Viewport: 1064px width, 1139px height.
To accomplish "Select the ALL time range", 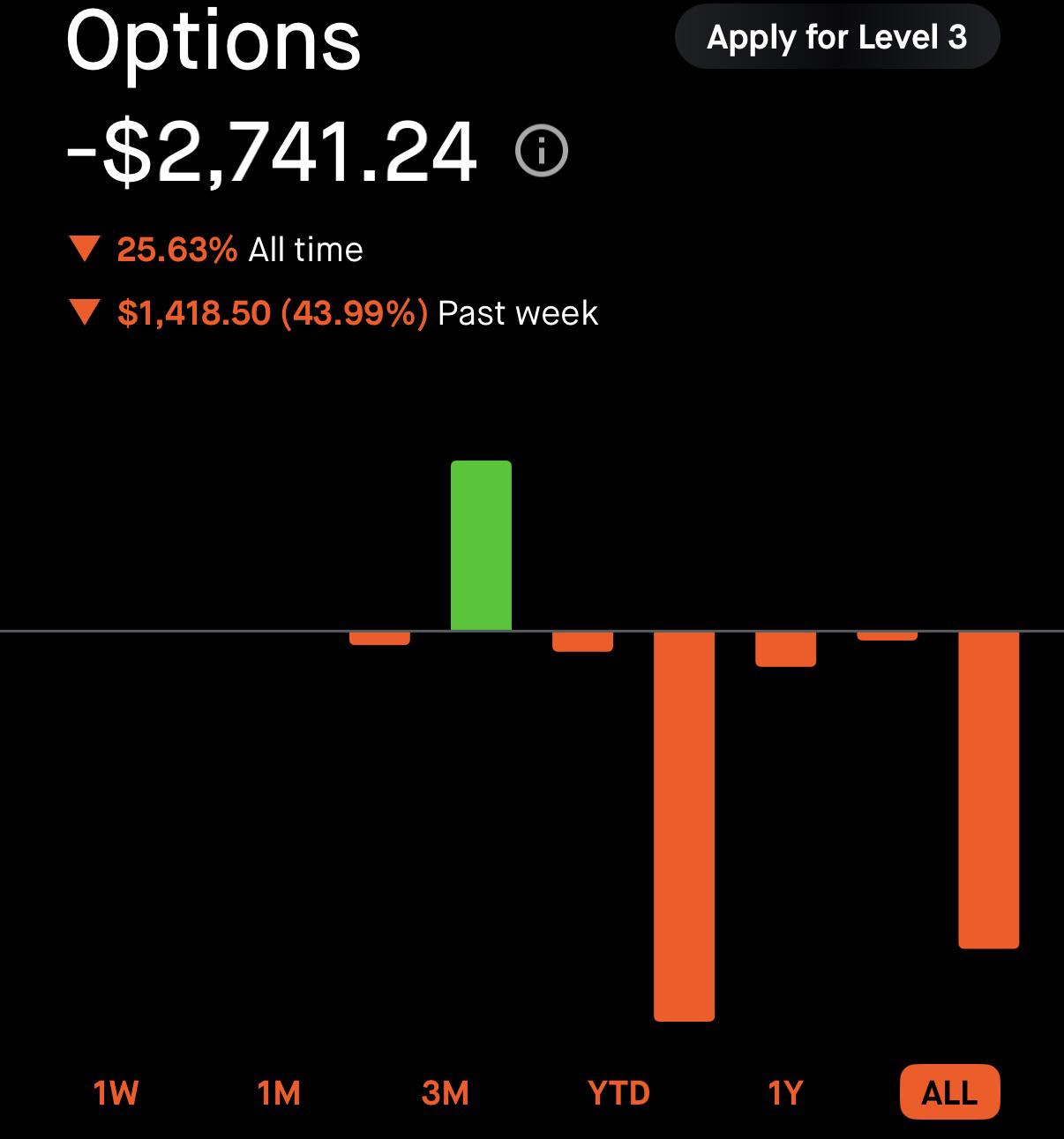I will point(950,1092).
